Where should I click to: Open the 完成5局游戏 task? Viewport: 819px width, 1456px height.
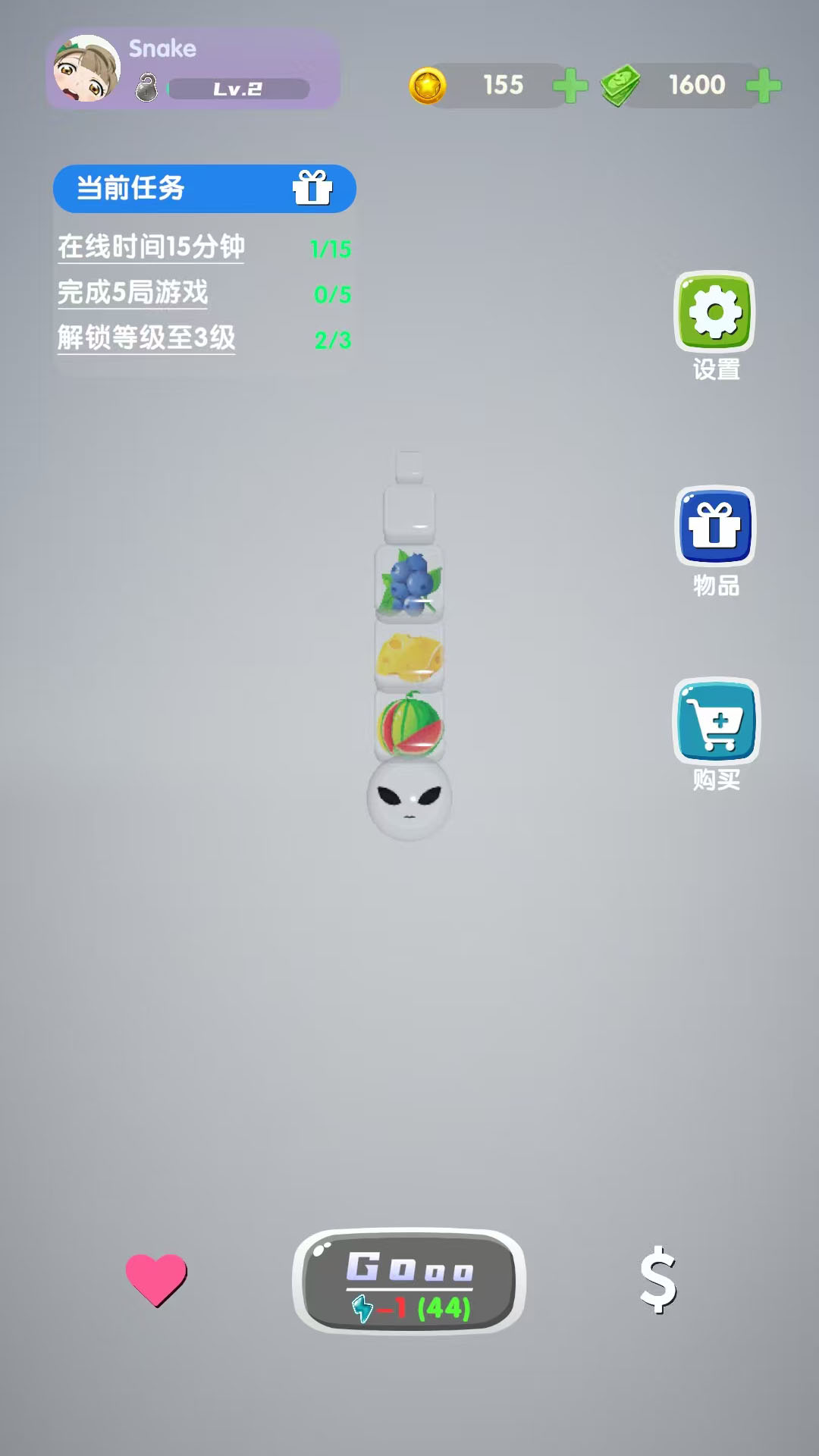pyautogui.click(x=133, y=293)
